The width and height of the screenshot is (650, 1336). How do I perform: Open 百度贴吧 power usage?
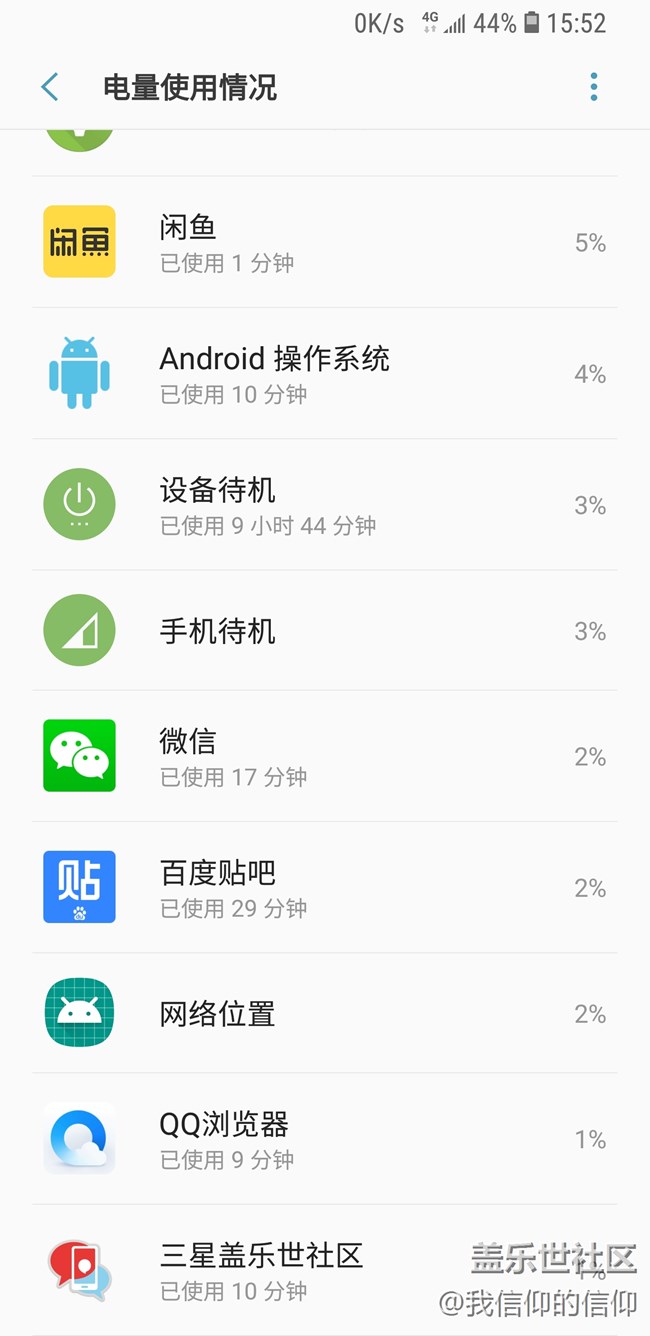(x=324, y=887)
